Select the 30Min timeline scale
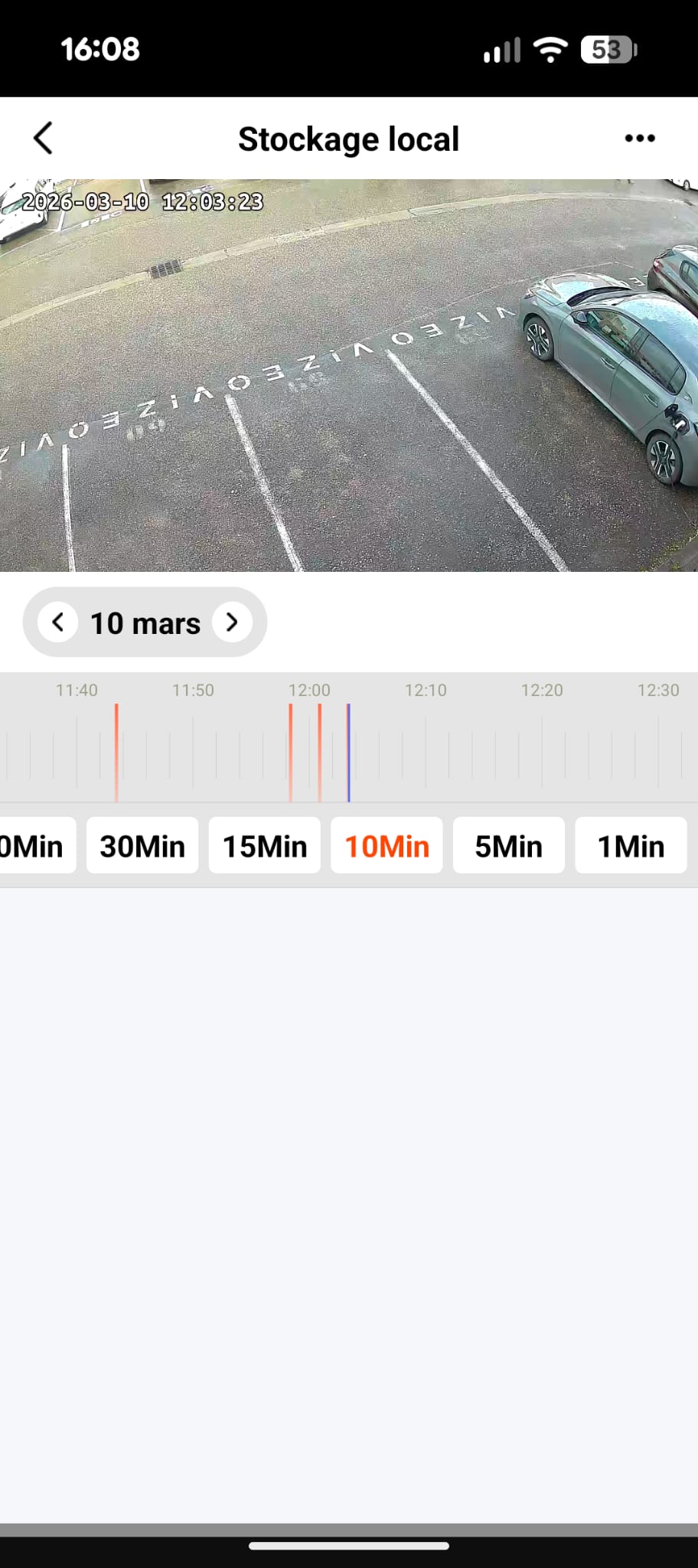The width and height of the screenshot is (698, 1568). (x=142, y=846)
